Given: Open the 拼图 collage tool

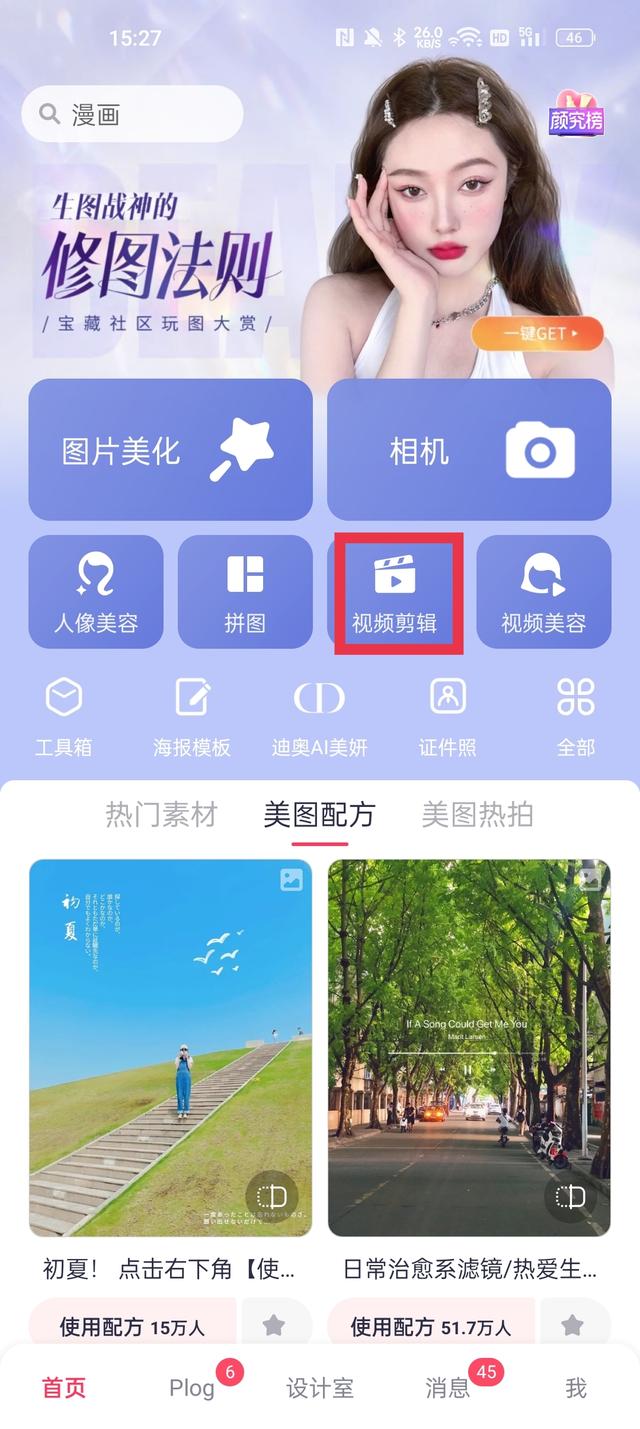Looking at the screenshot, I should pyautogui.click(x=245, y=592).
